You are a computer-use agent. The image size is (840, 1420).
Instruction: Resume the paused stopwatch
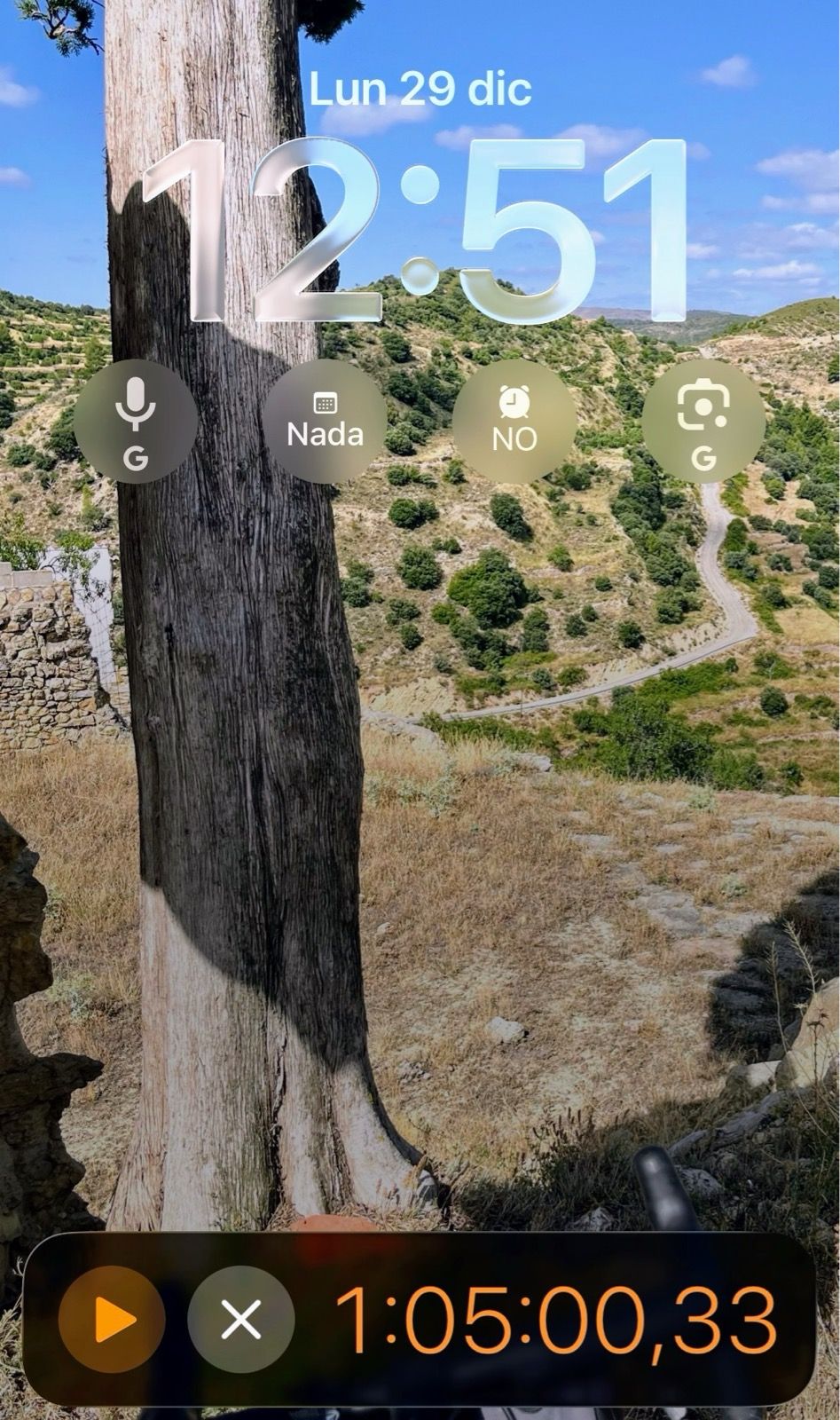click(113, 1320)
